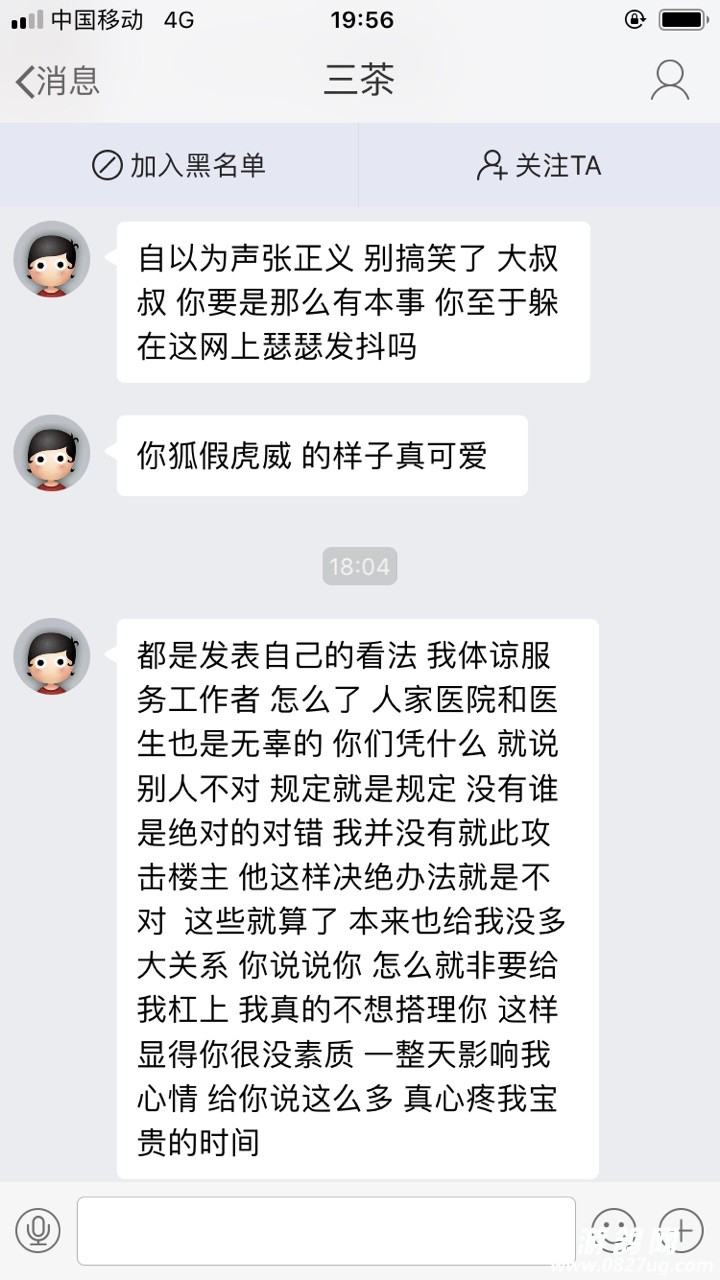
Task: Go back to 消息 list
Action: 57,81
